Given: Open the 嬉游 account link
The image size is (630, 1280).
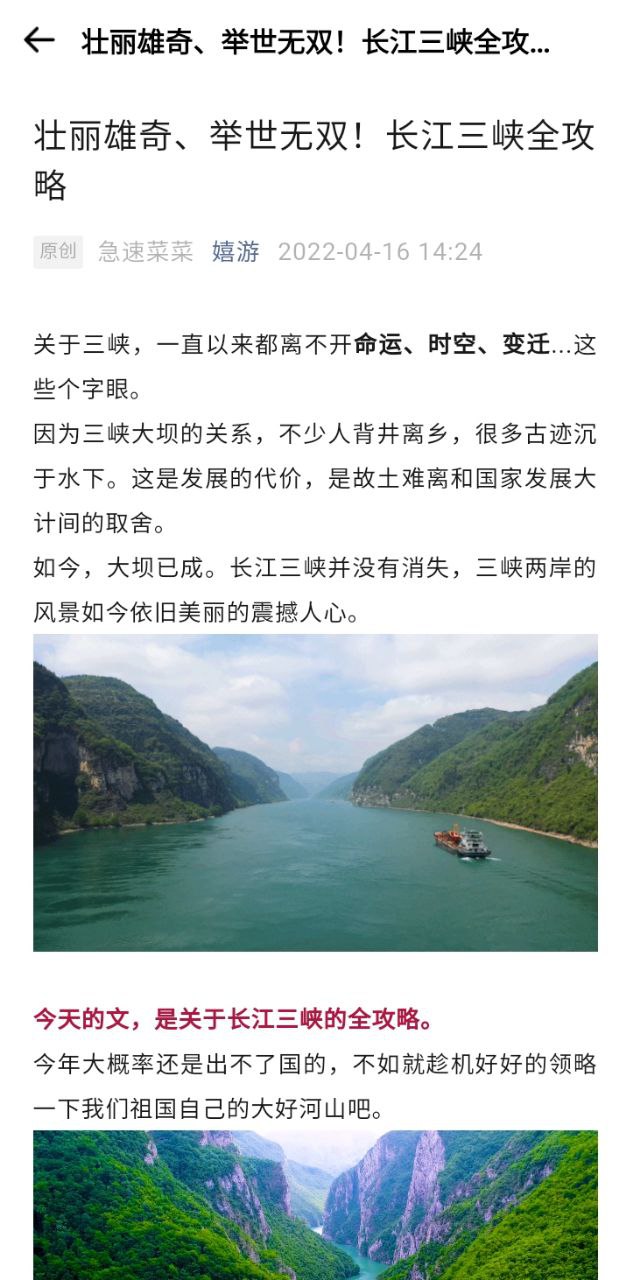Looking at the screenshot, I should [236, 251].
